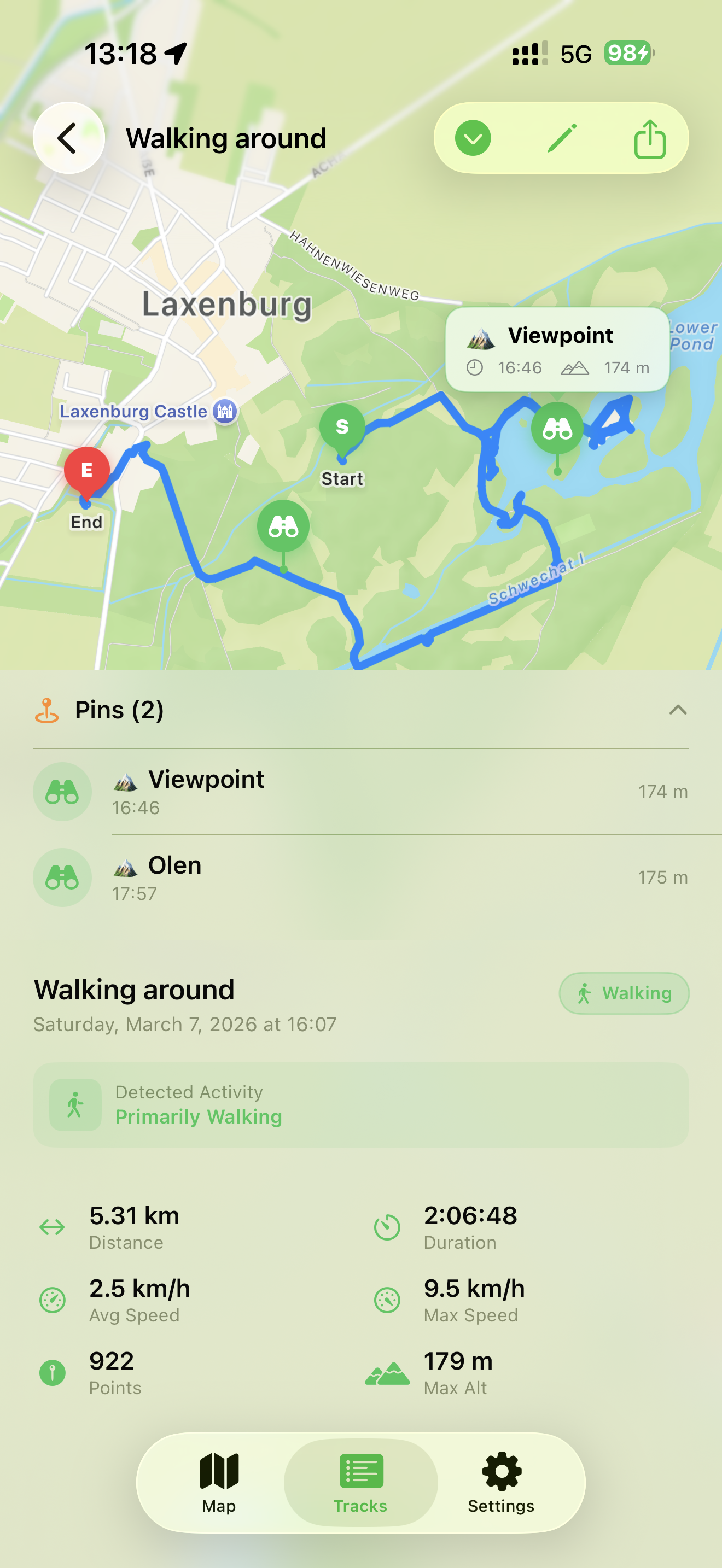Go back from Walking around track
The image size is (722, 1568).
tap(68, 138)
